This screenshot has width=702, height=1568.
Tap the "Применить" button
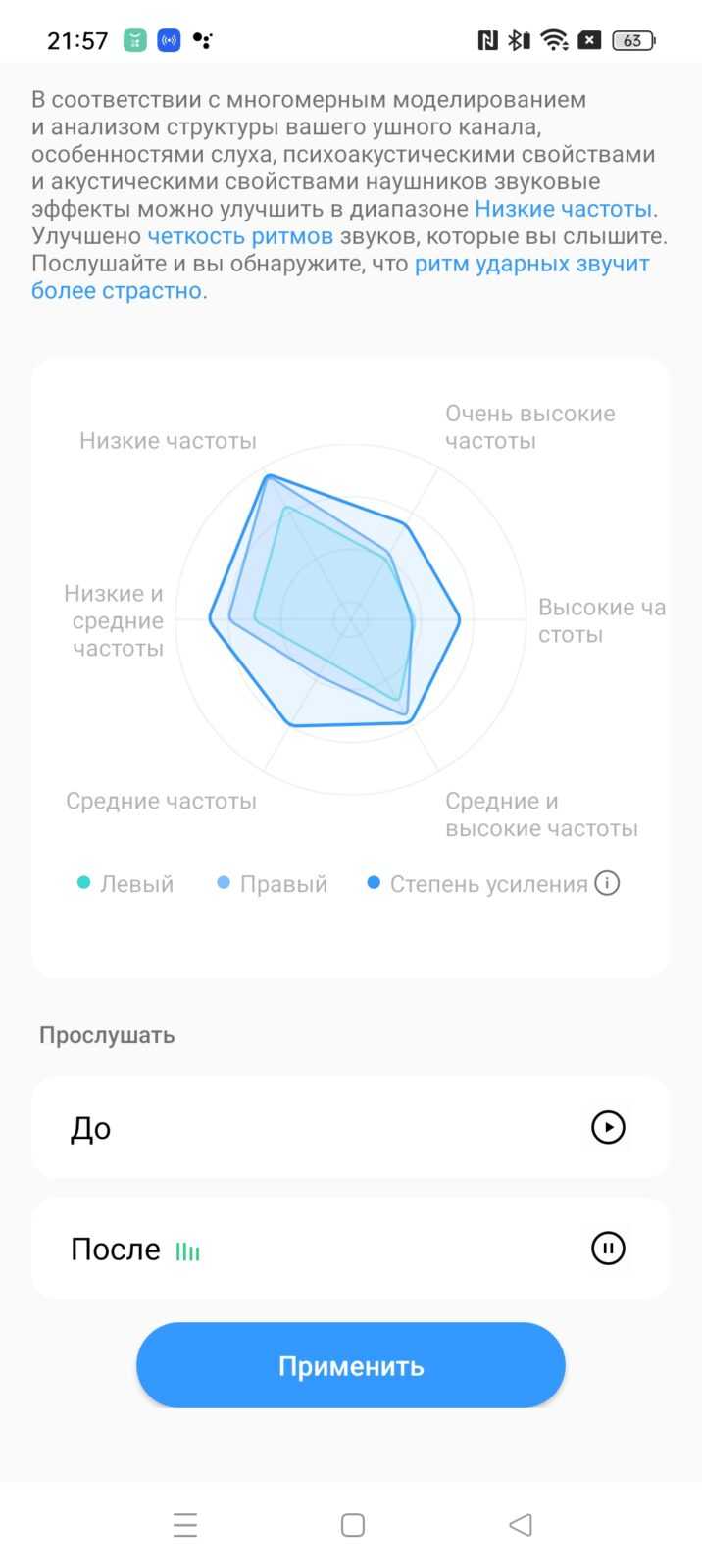(351, 1365)
